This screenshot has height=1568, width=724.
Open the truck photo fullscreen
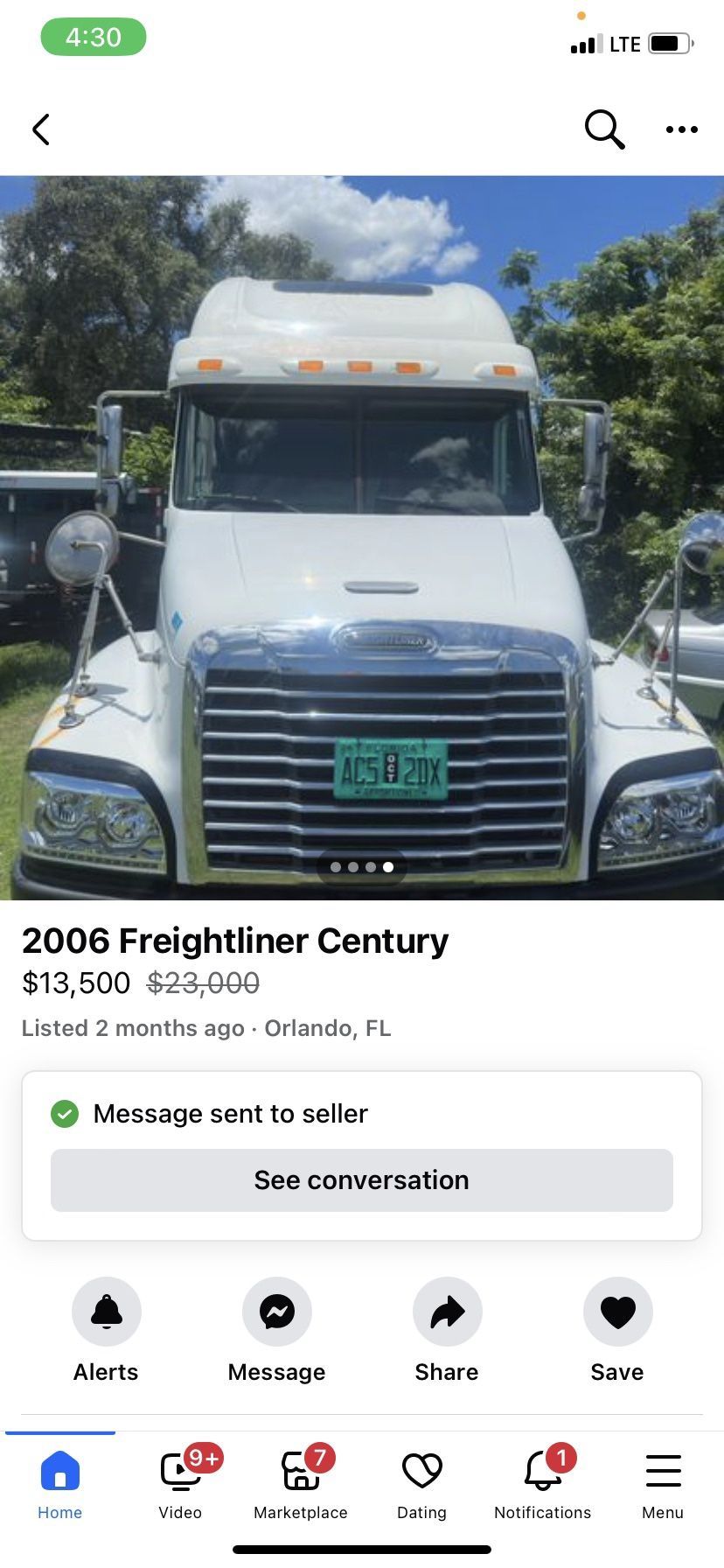(x=362, y=525)
